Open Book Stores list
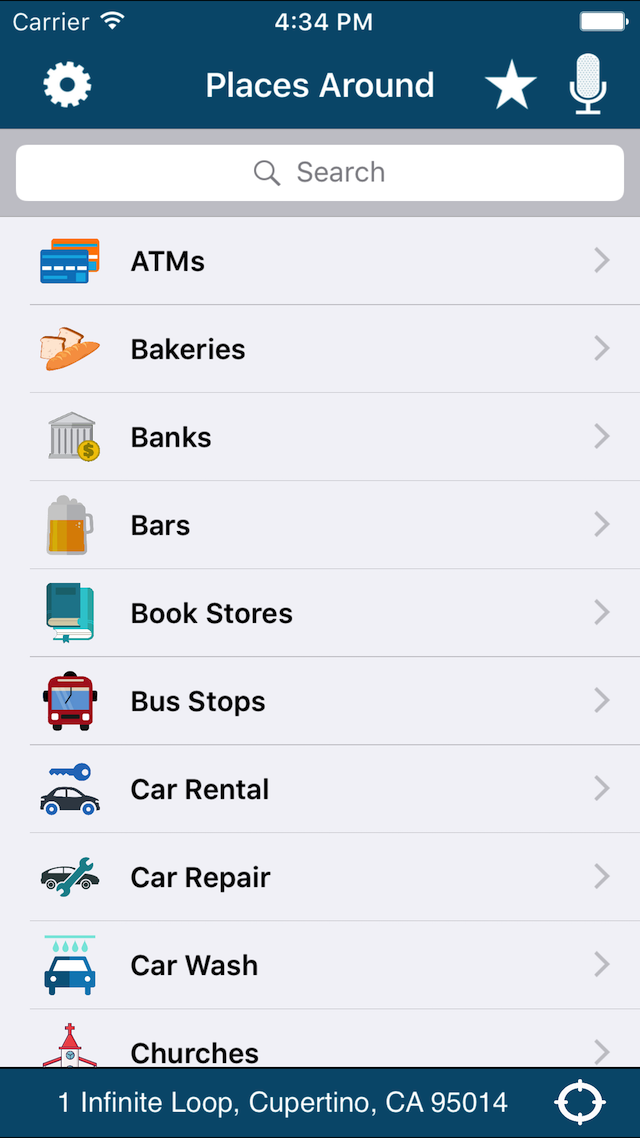The width and height of the screenshot is (640, 1138). coord(320,613)
